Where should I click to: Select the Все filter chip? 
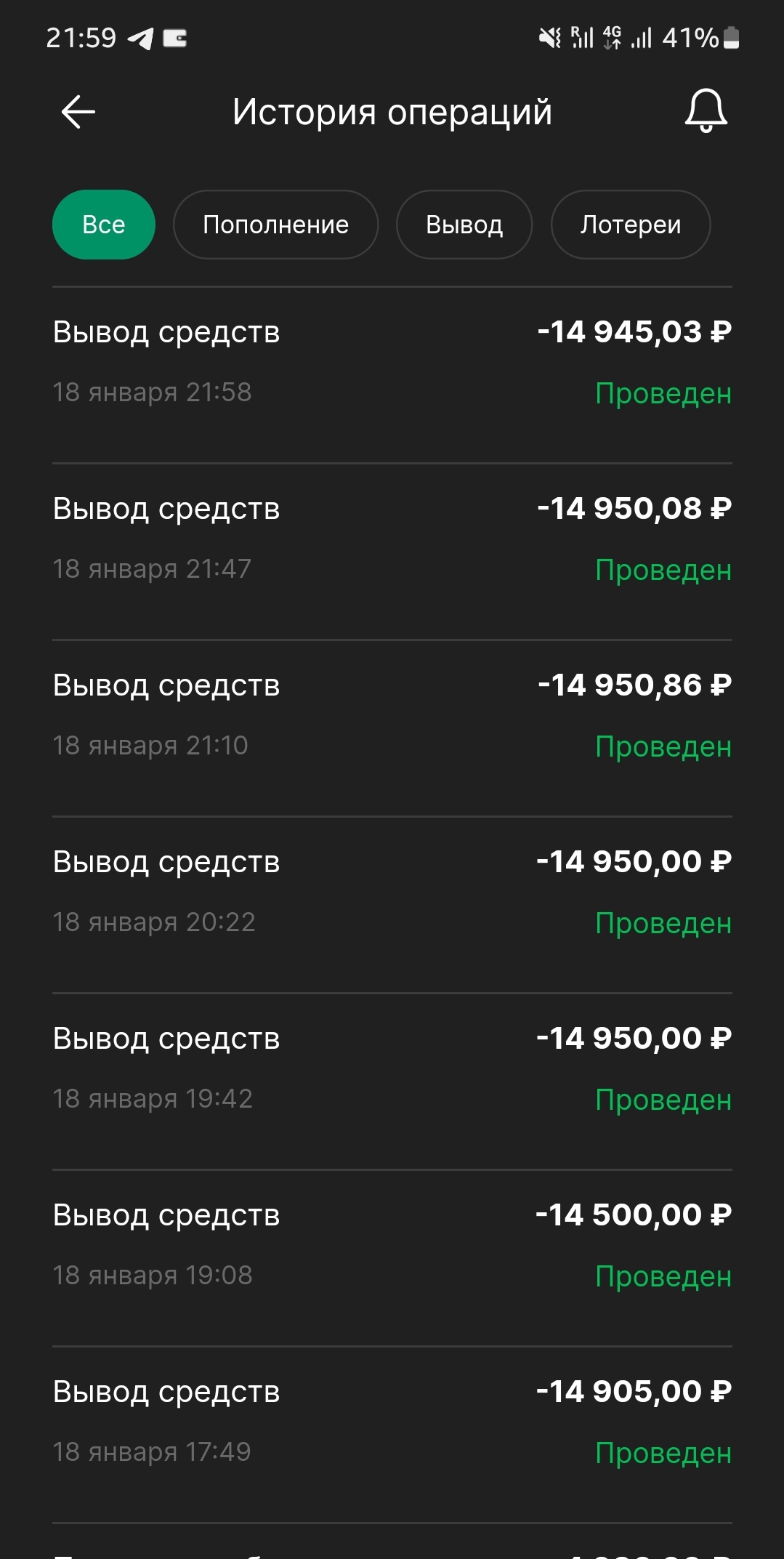[x=104, y=225]
